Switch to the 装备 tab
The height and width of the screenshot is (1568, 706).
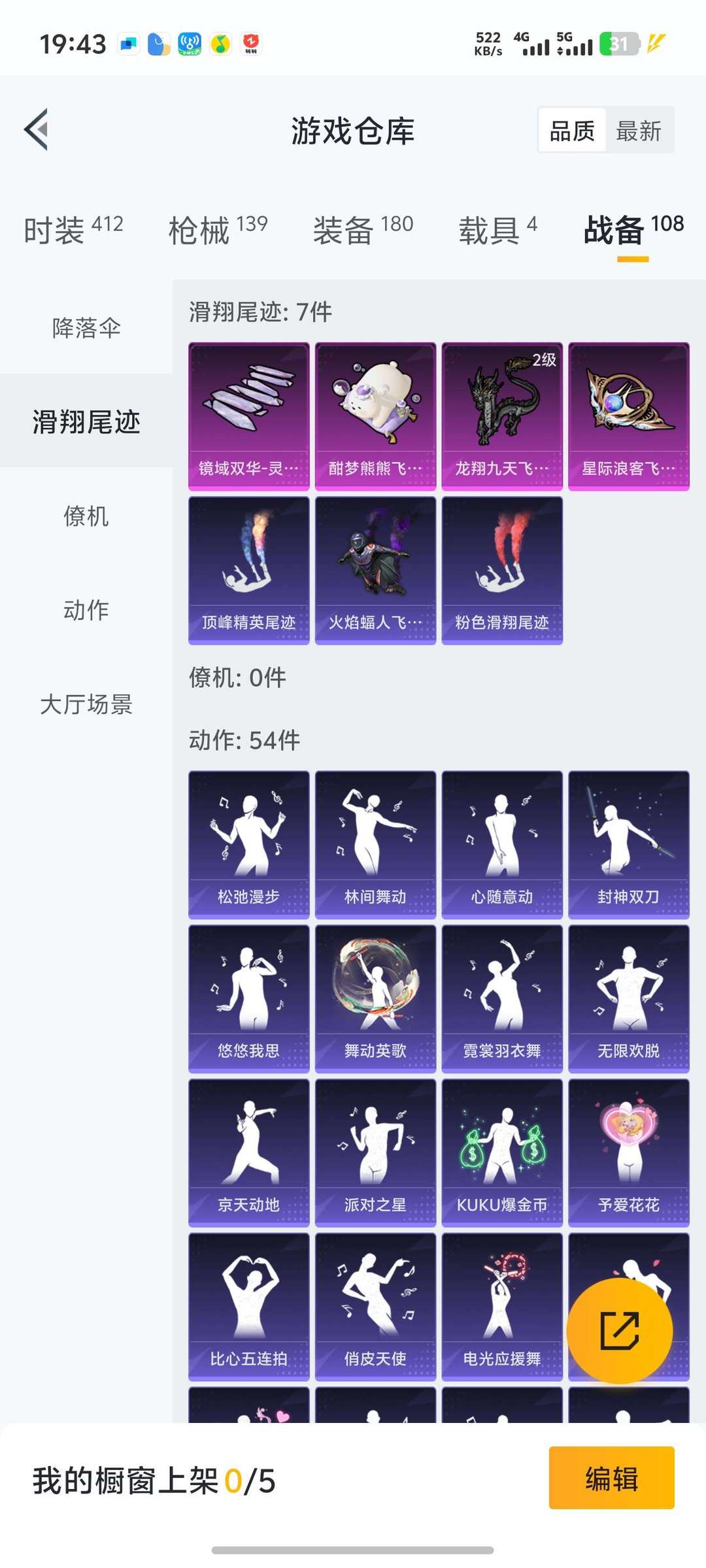click(x=363, y=230)
